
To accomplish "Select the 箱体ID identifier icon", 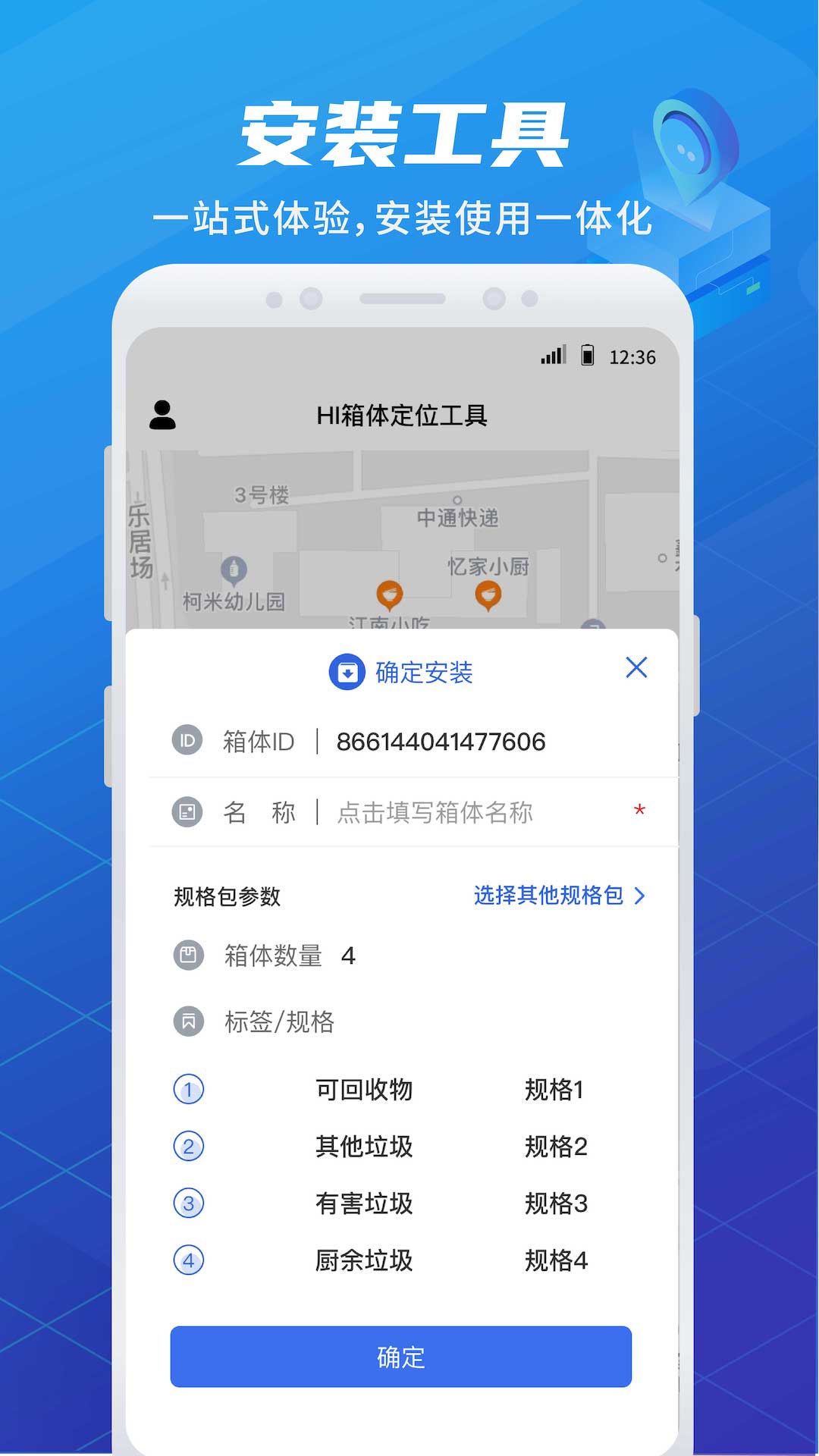I will [x=187, y=741].
